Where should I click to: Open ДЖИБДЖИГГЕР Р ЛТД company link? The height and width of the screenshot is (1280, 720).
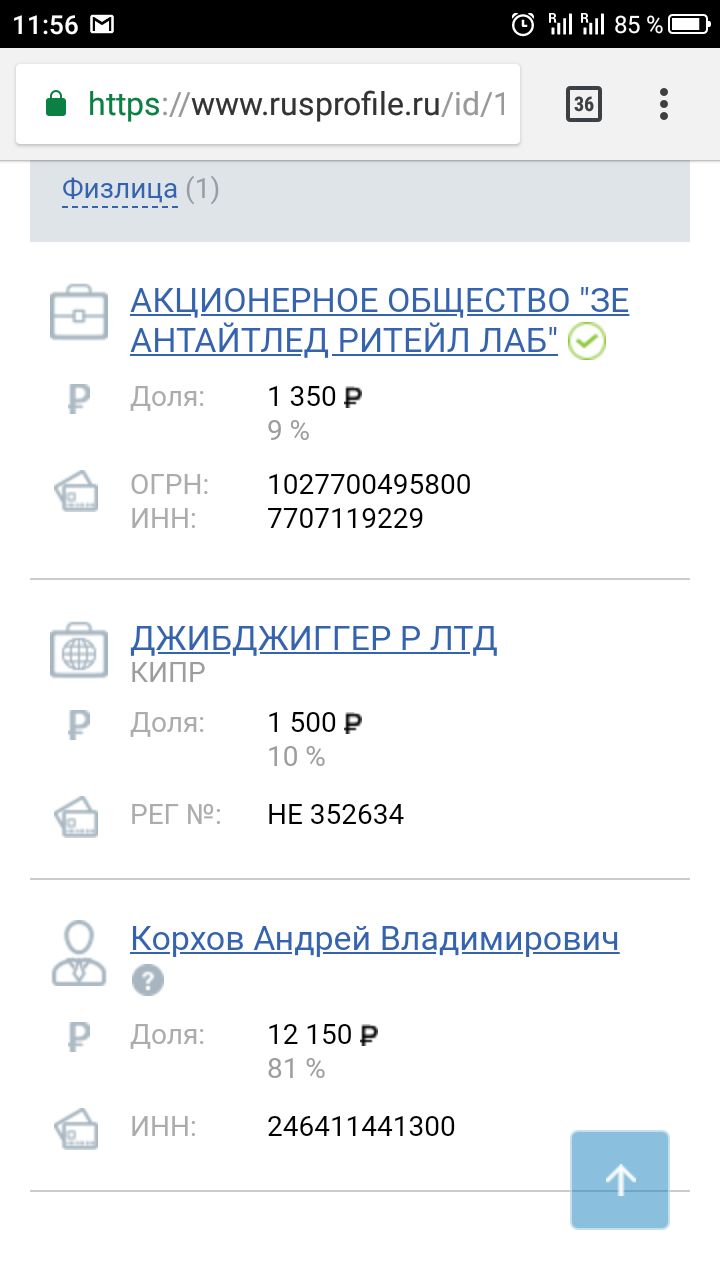pos(313,638)
